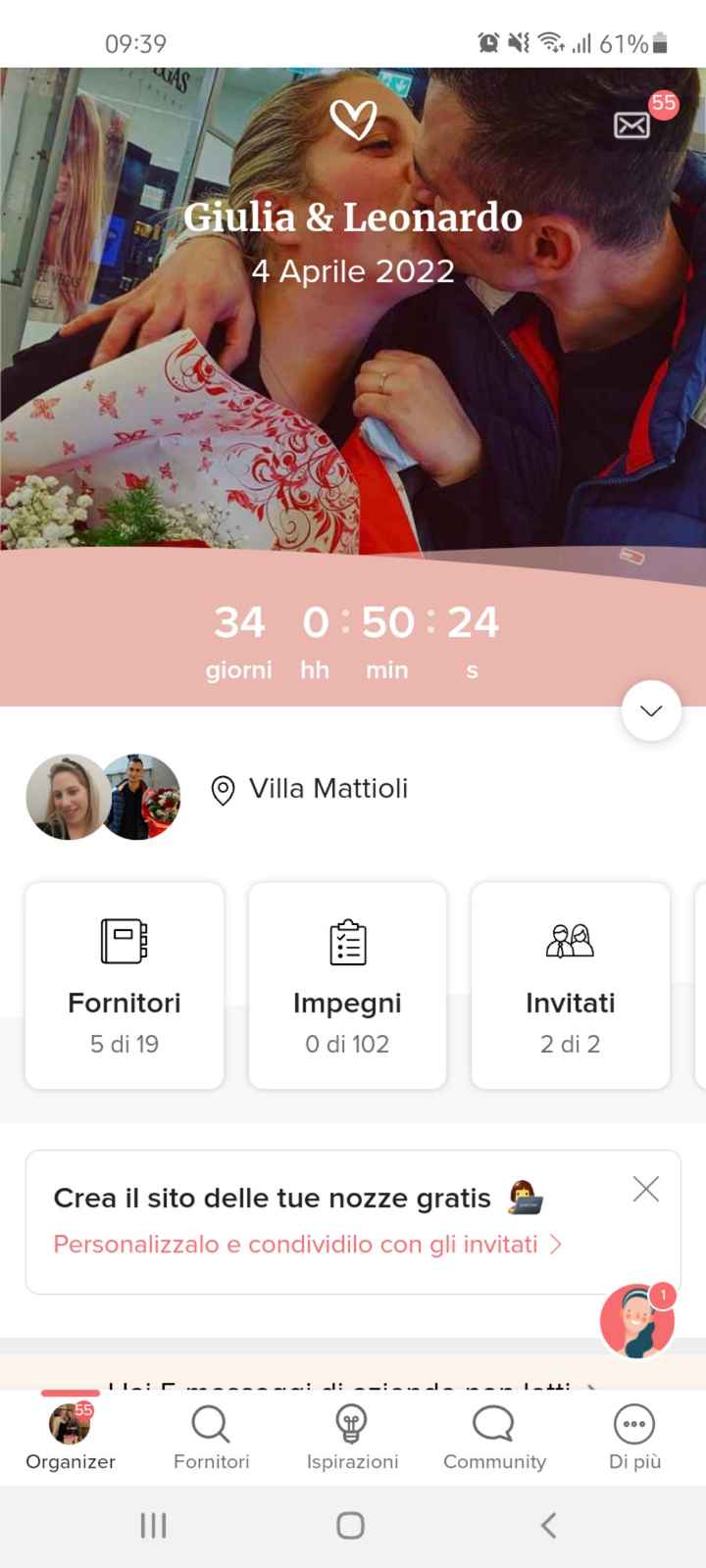Open the Impegni checklist card
The width and height of the screenshot is (706, 1568).
pos(347,985)
